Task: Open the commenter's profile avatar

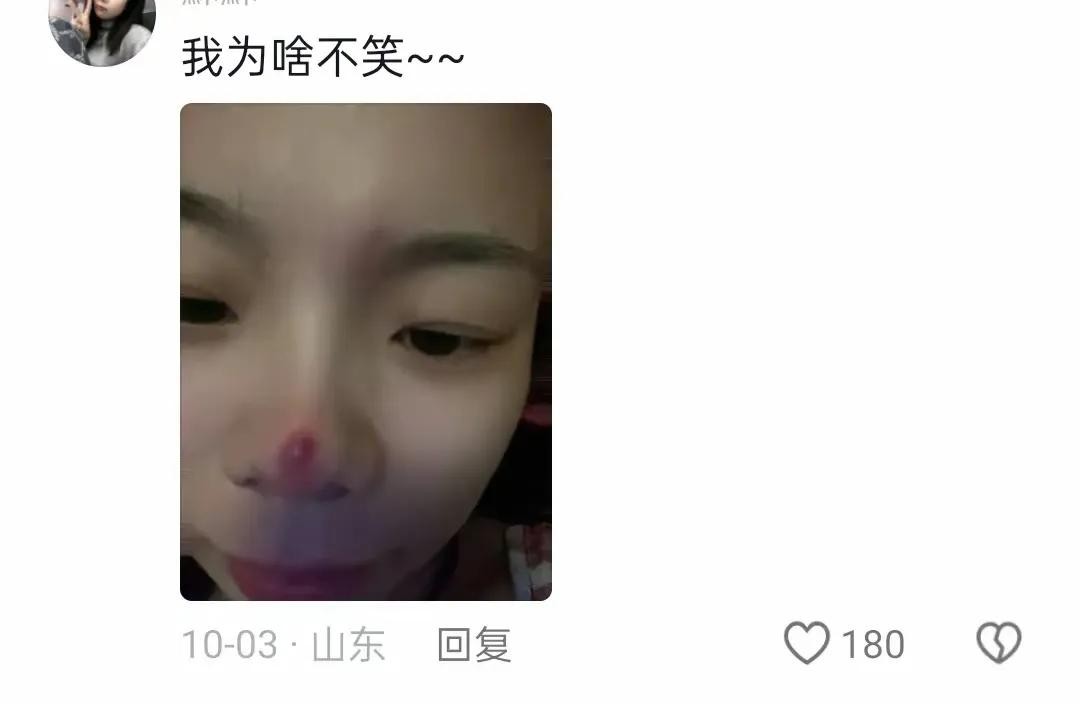Action: coord(102,28)
